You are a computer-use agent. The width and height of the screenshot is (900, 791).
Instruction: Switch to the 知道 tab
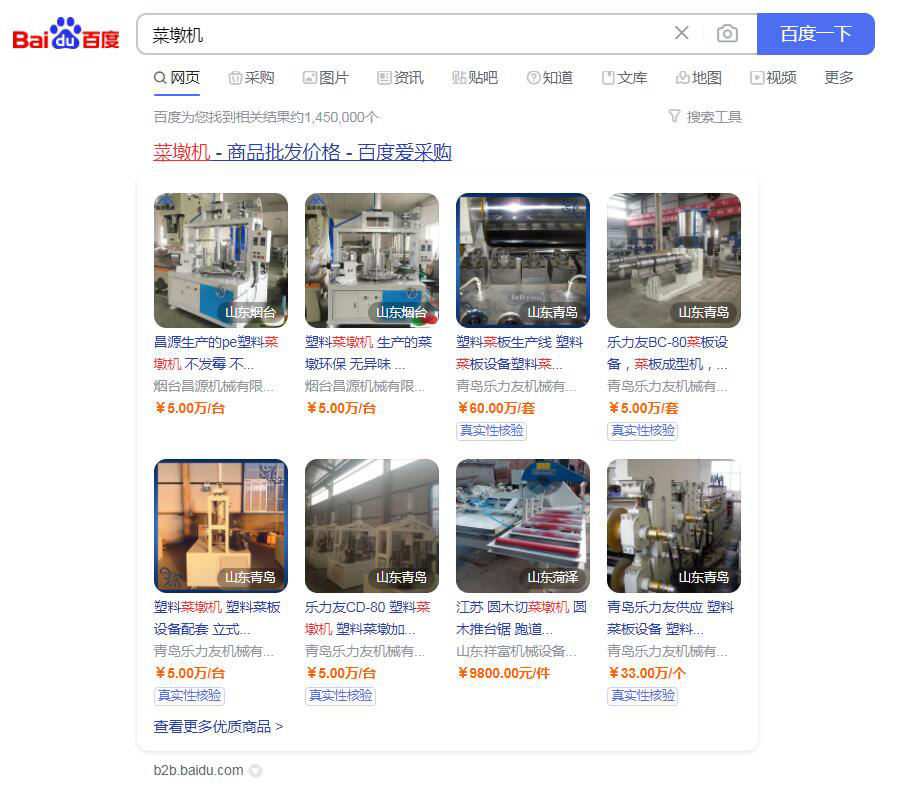(x=550, y=78)
